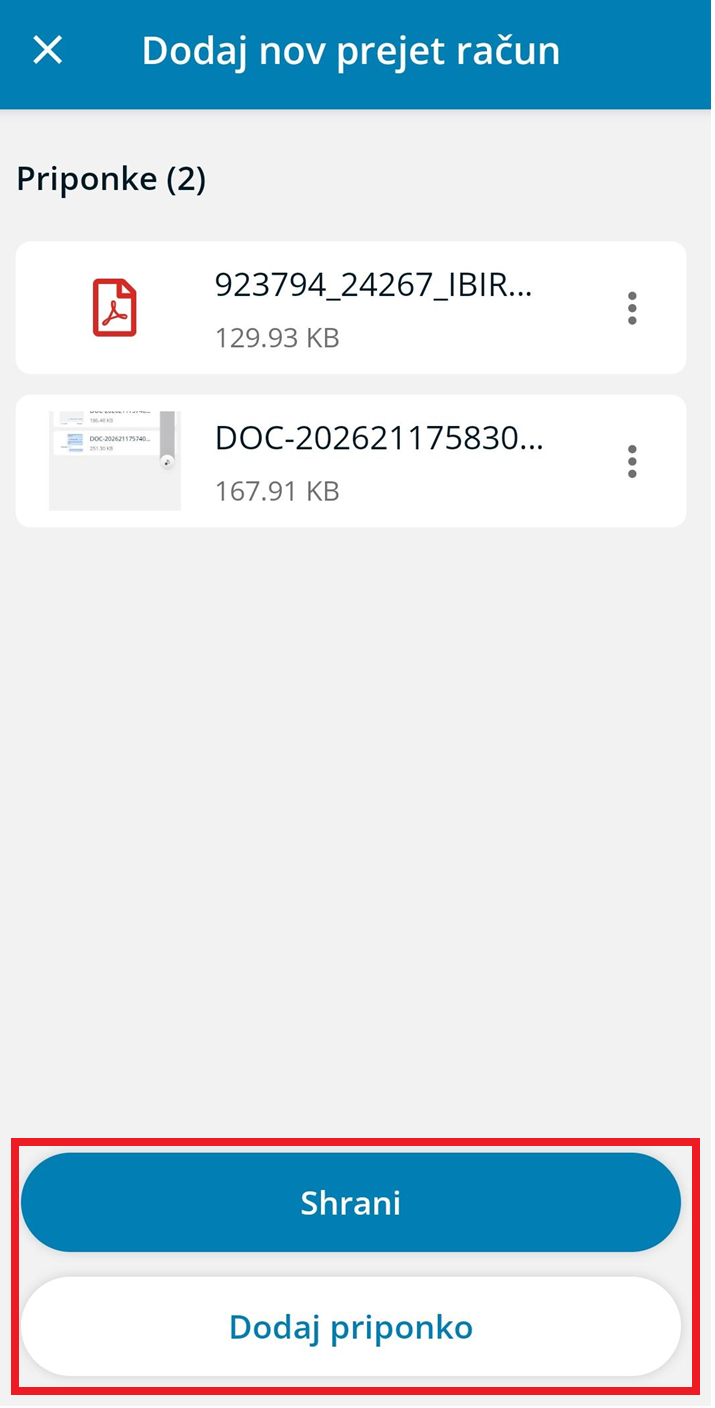Close the Dodaj nov prejet račun screen
The image size is (715, 1408).
(48, 50)
